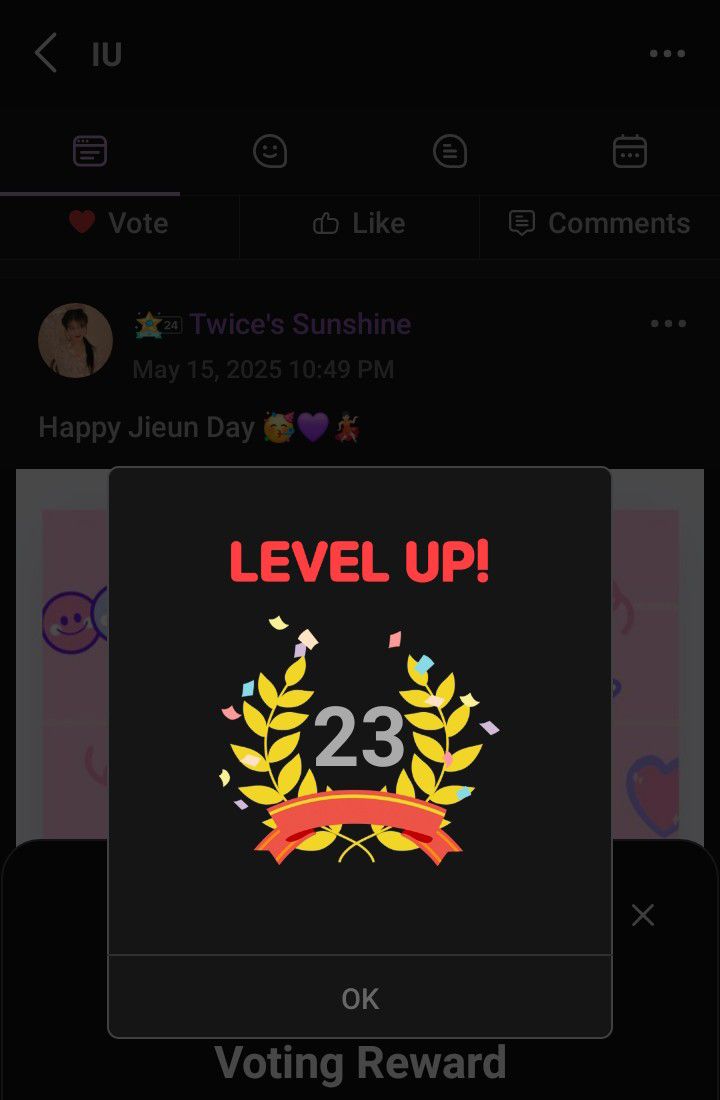Go back from the IU page
The image size is (720, 1100).
pyautogui.click(x=45, y=53)
